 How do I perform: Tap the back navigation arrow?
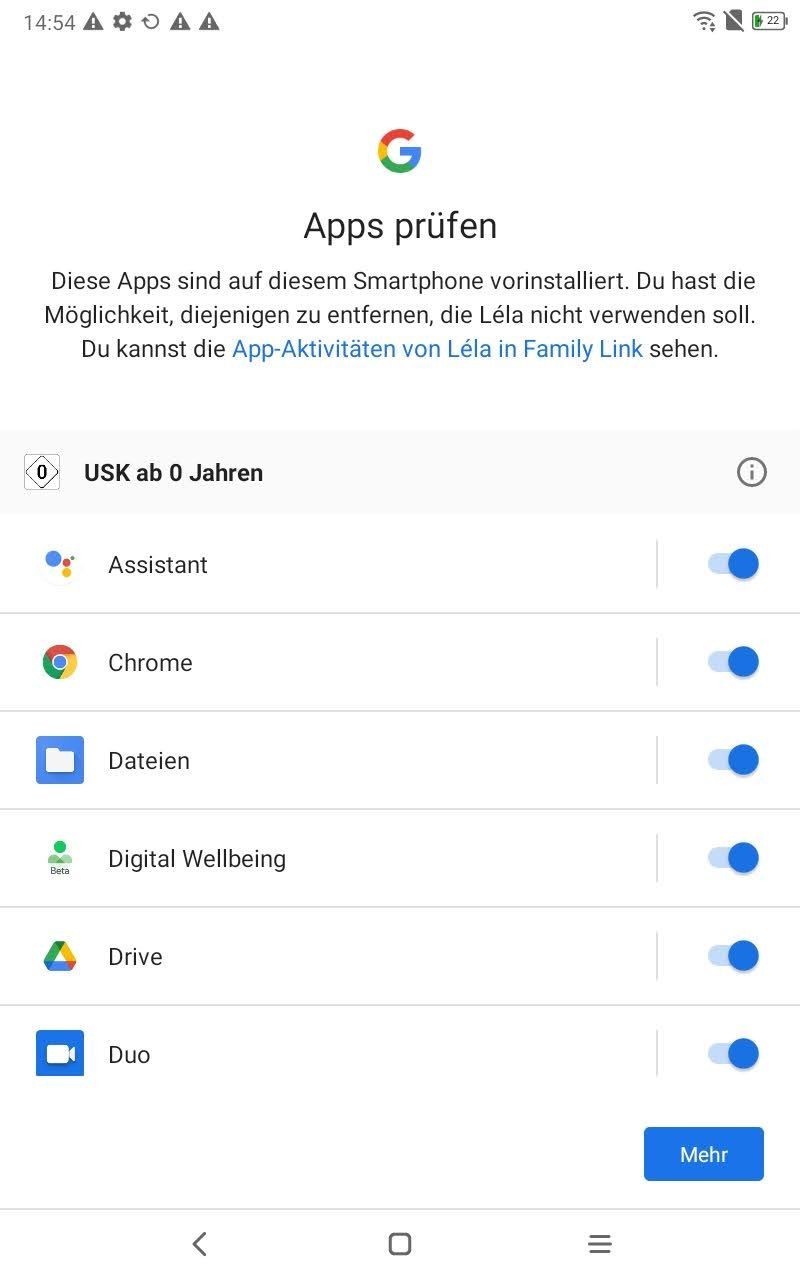point(200,1243)
